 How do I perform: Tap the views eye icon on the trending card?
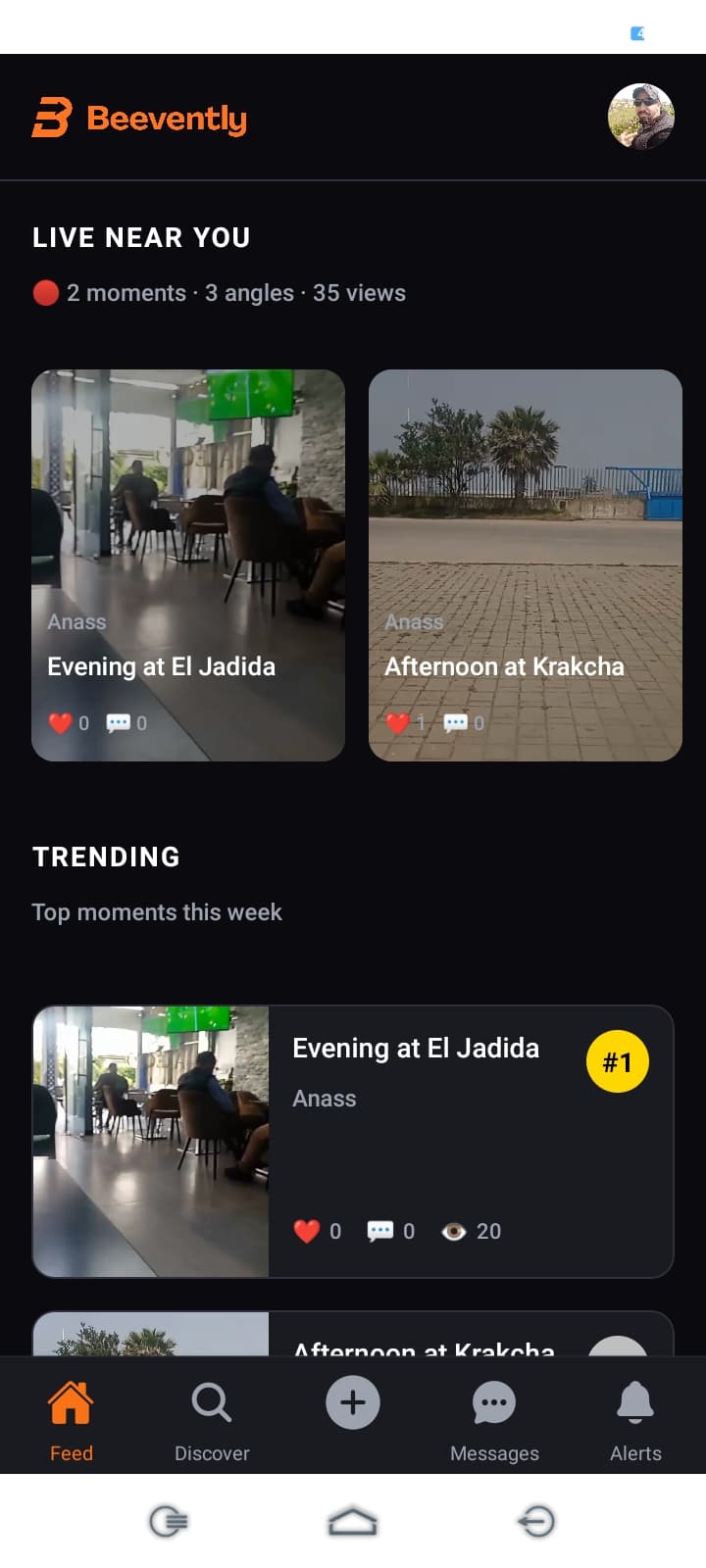point(455,1231)
